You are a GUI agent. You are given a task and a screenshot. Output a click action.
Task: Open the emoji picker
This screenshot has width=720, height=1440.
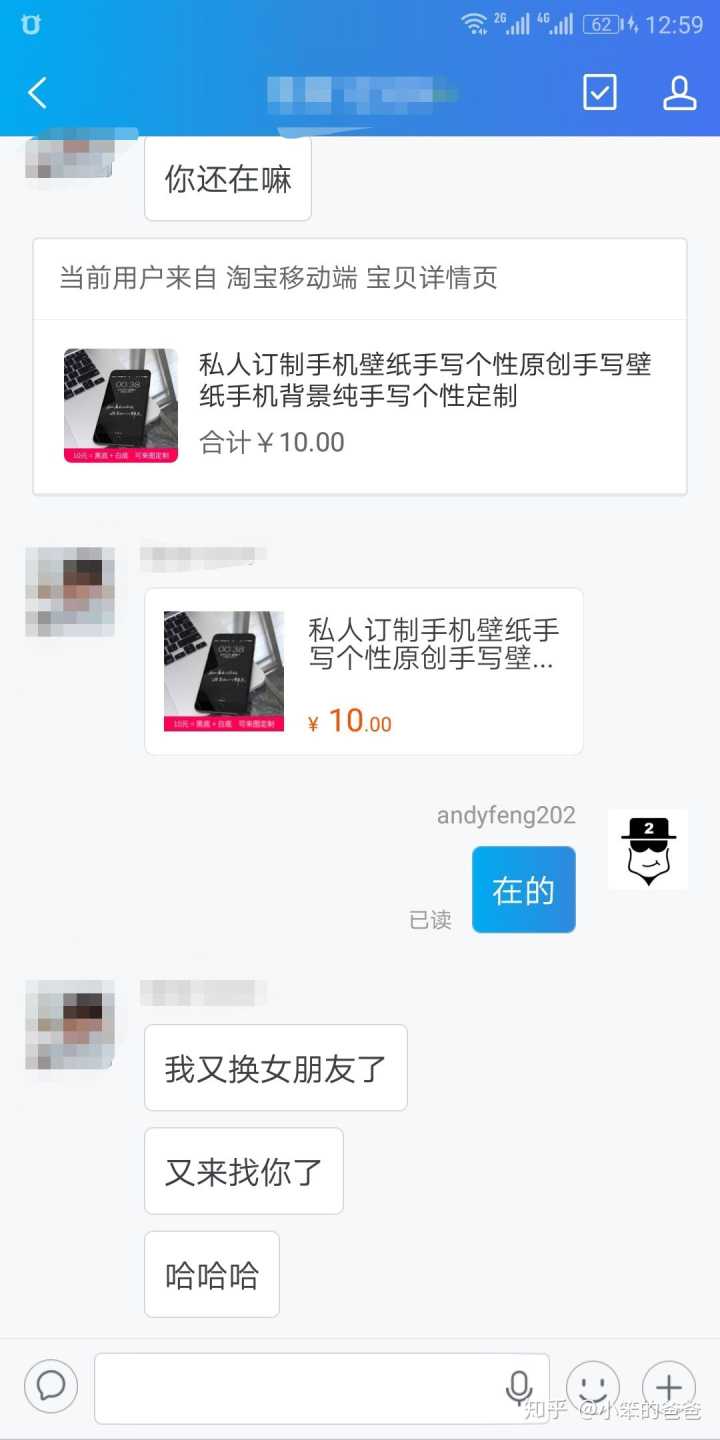(x=592, y=1387)
